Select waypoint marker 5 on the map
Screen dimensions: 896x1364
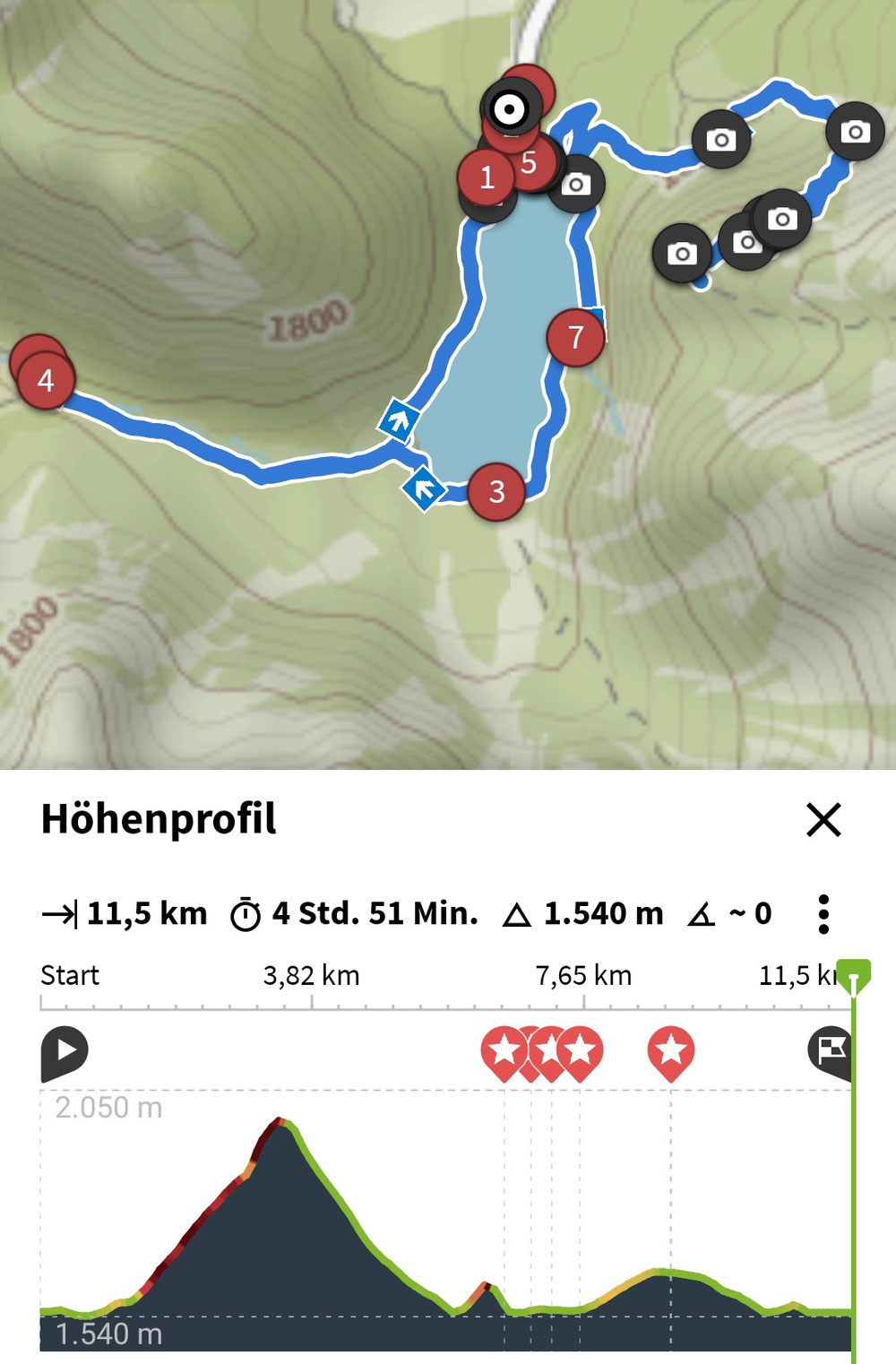(x=530, y=163)
